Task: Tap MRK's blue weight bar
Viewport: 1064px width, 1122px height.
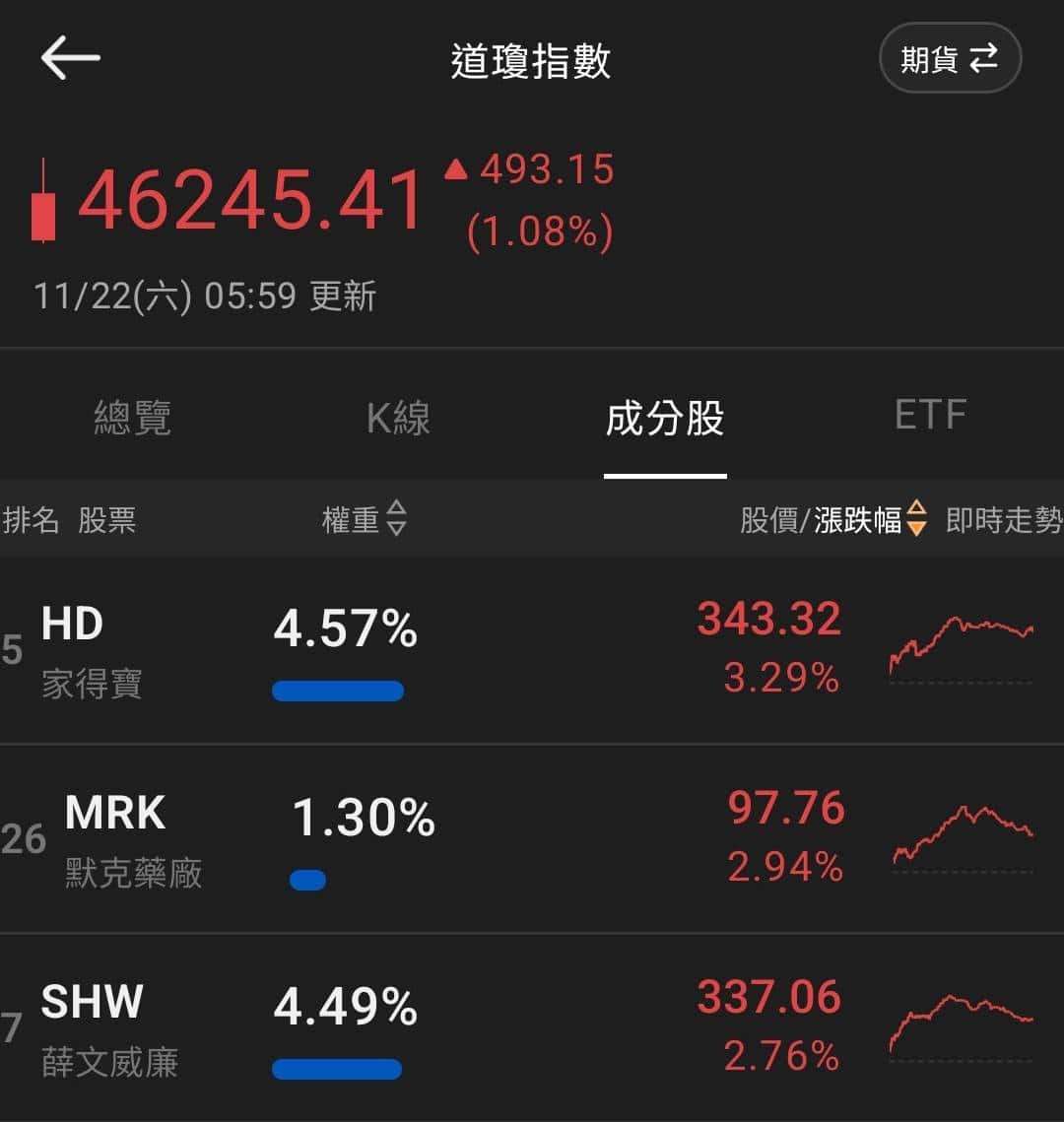Action: pyautogui.click(x=306, y=878)
